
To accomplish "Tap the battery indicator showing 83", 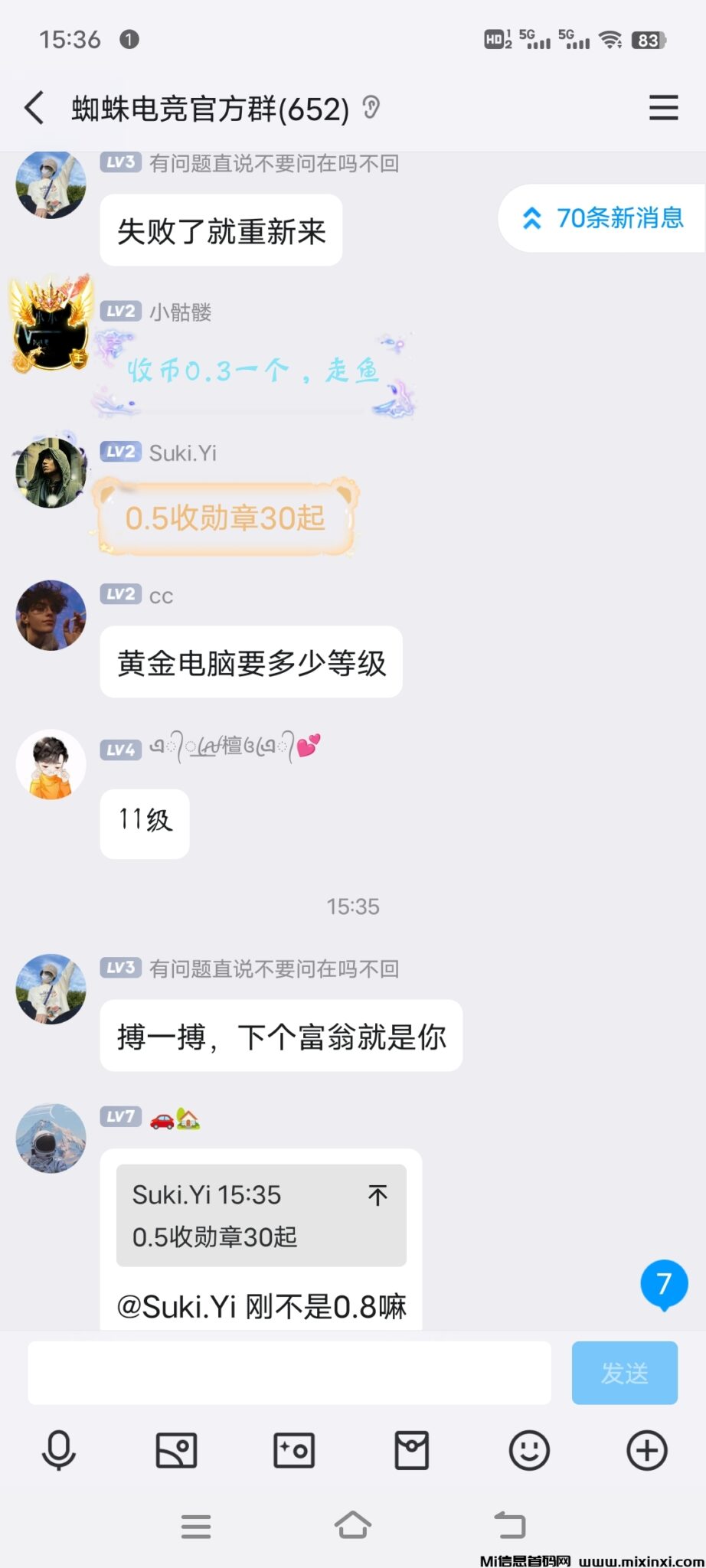I will click(649, 40).
